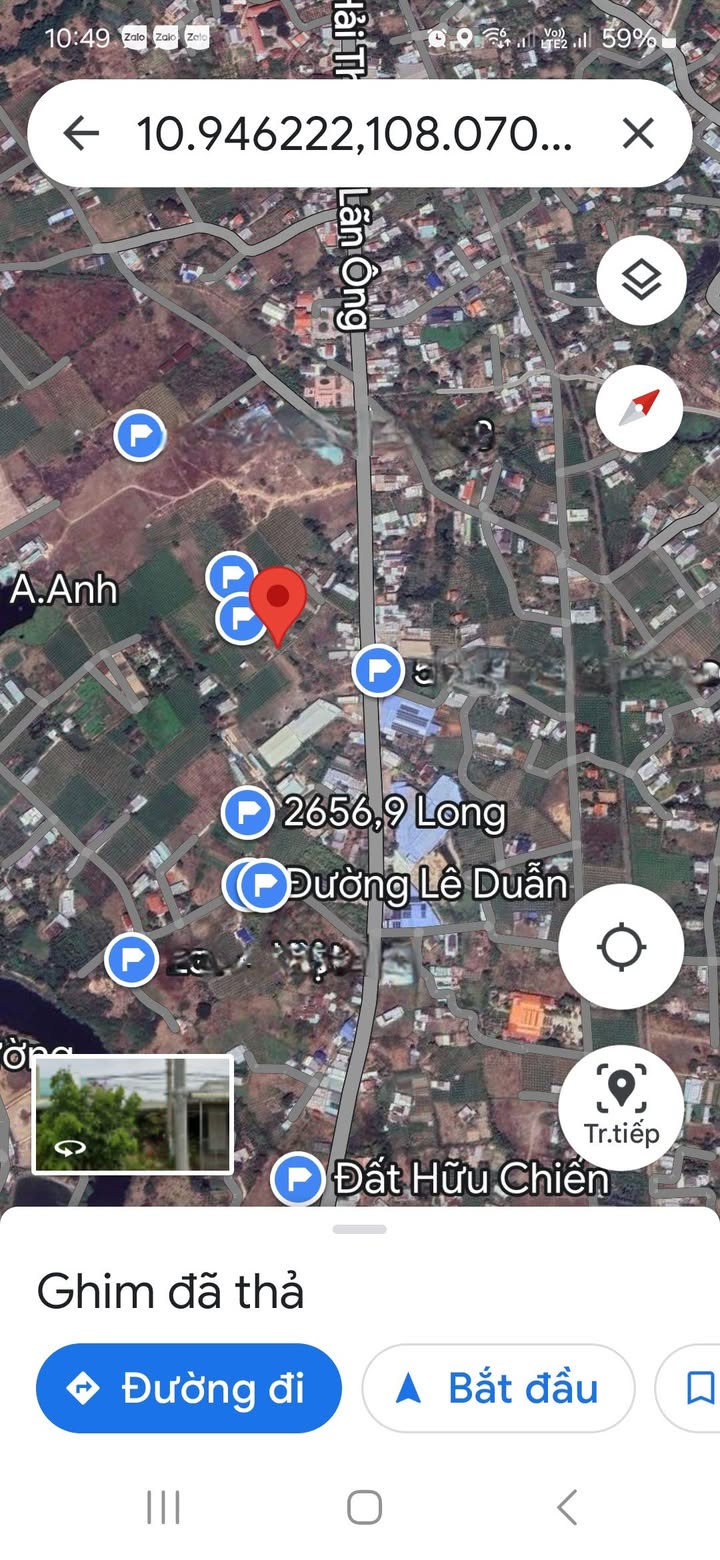Center map on my current location
The height and width of the screenshot is (1560, 720).
[x=621, y=946]
